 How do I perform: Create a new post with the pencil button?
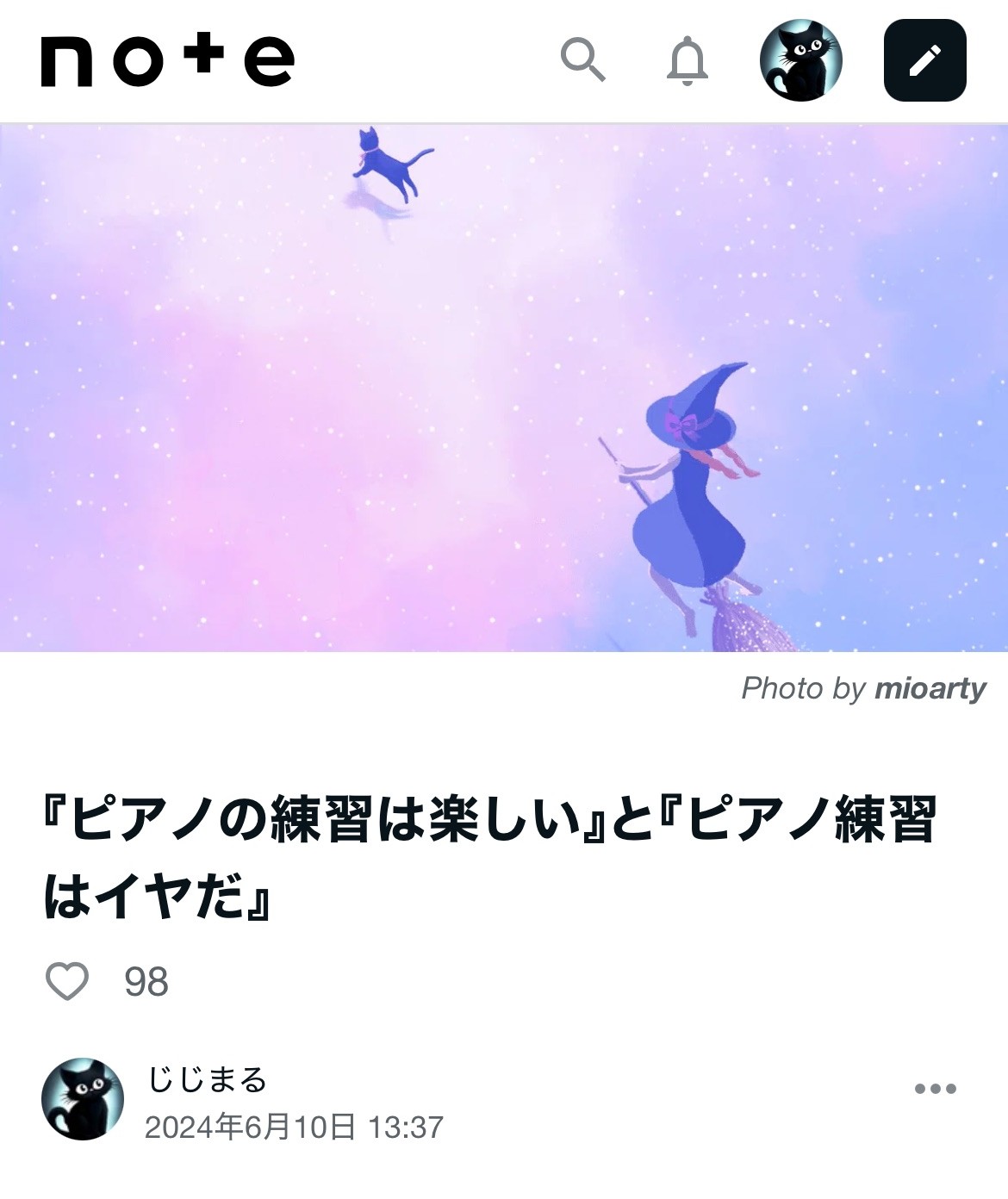[x=924, y=60]
